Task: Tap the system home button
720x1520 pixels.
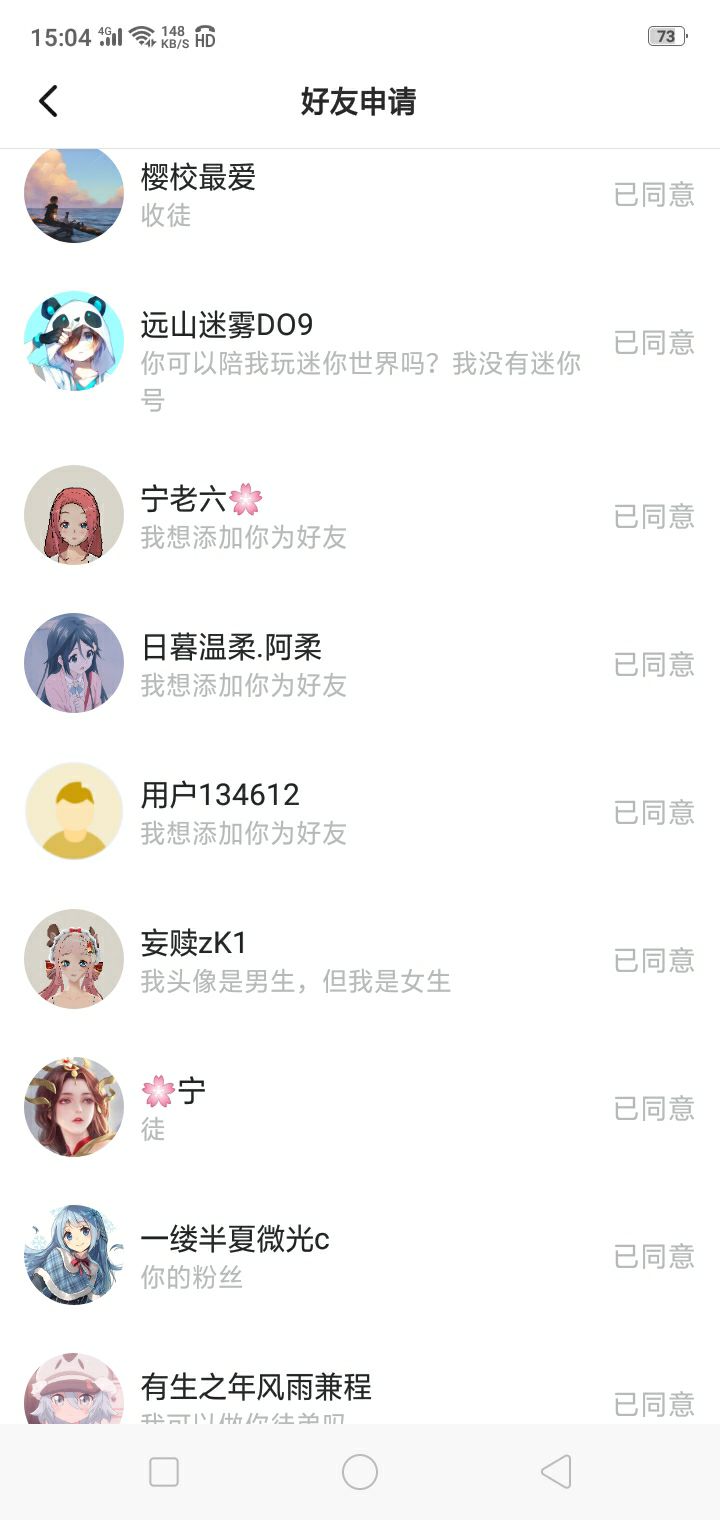Action: [x=360, y=1472]
